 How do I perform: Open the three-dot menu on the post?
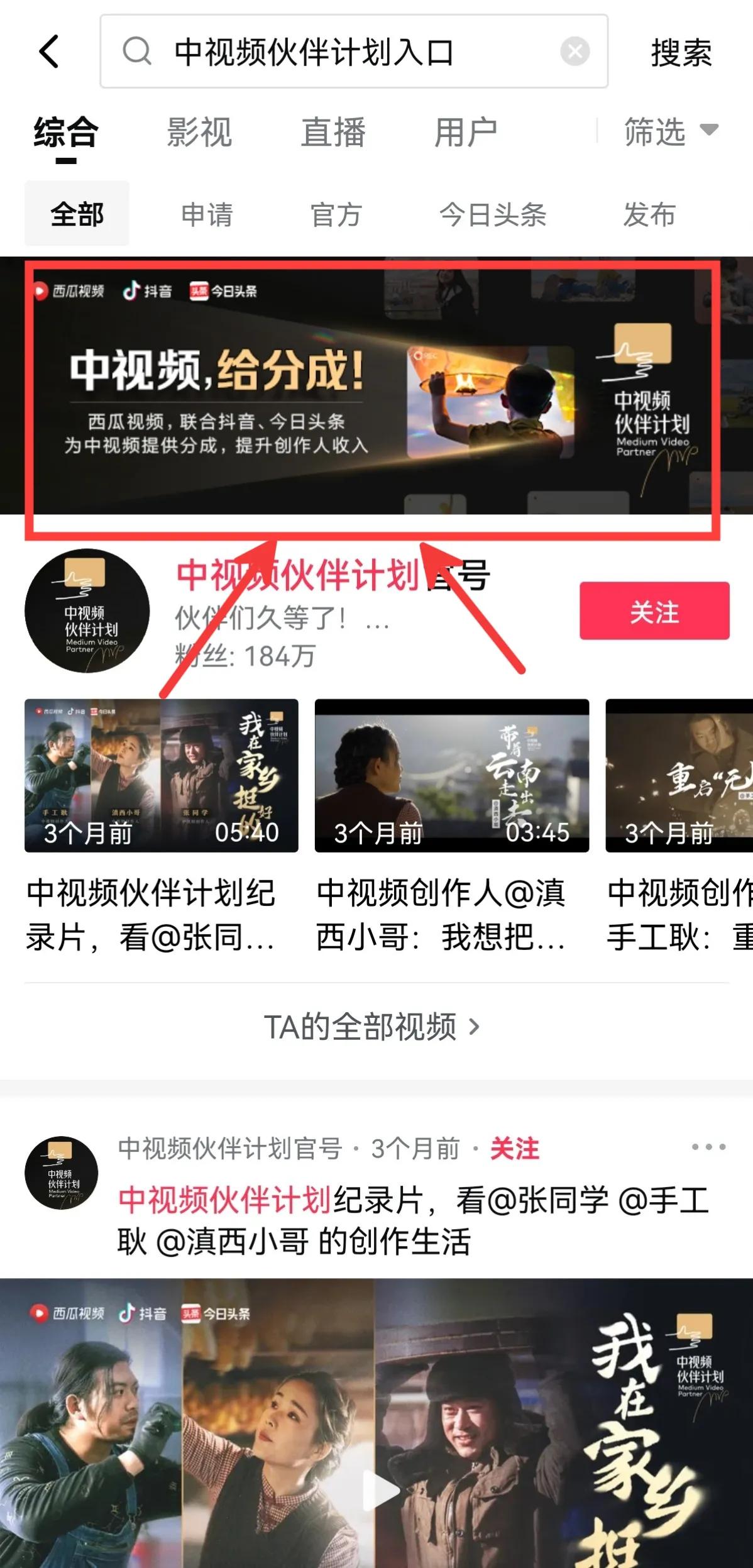tap(708, 1147)
